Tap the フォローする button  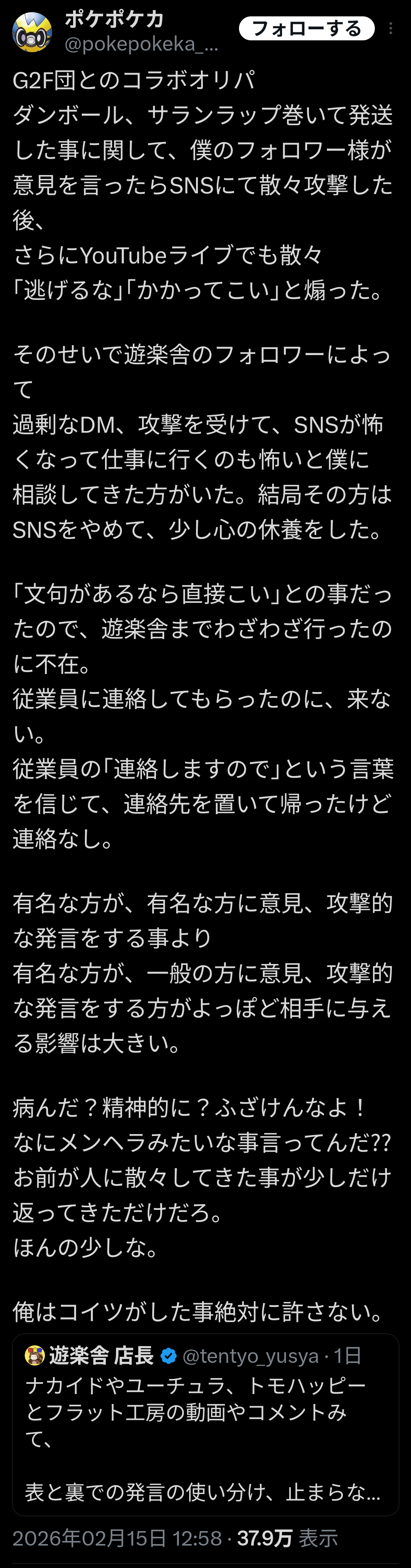306,29
